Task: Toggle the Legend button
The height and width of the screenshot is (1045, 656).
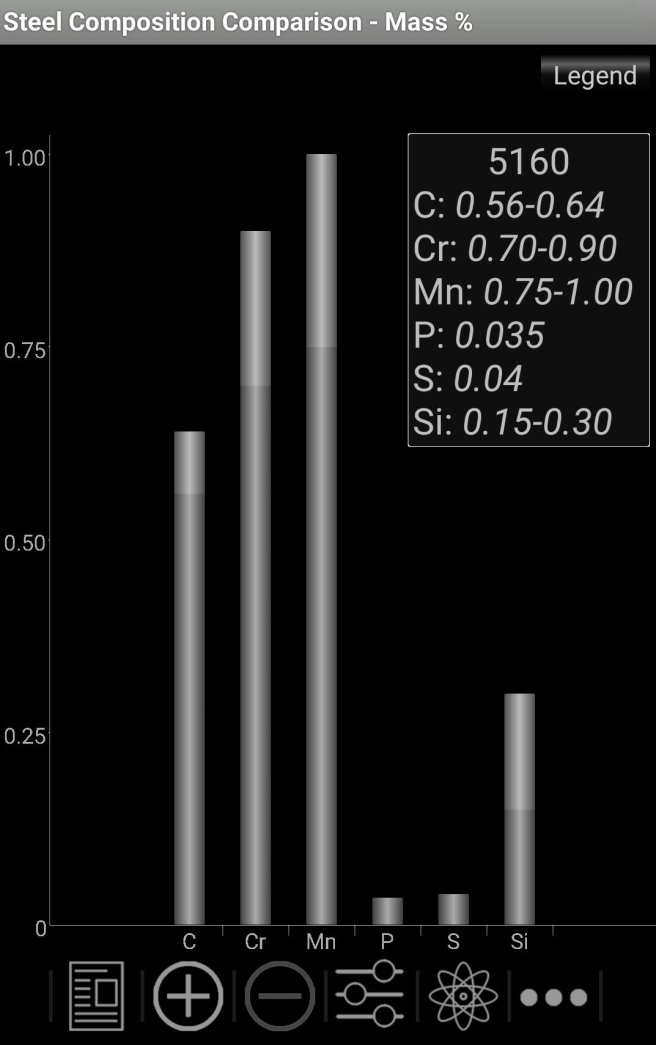Action: coord(594,76)
